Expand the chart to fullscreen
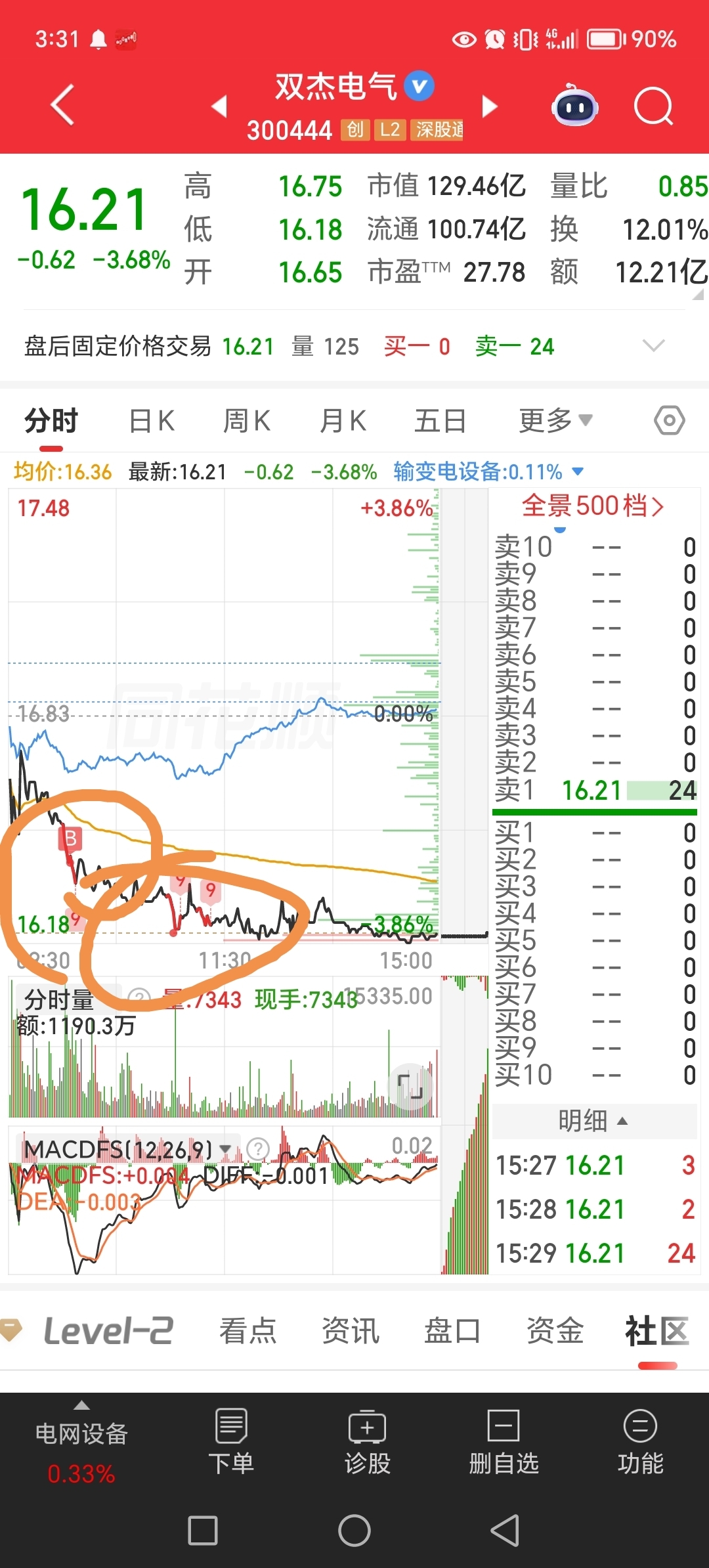This screenshot has width=709, height=1568. coord(410,1087)
